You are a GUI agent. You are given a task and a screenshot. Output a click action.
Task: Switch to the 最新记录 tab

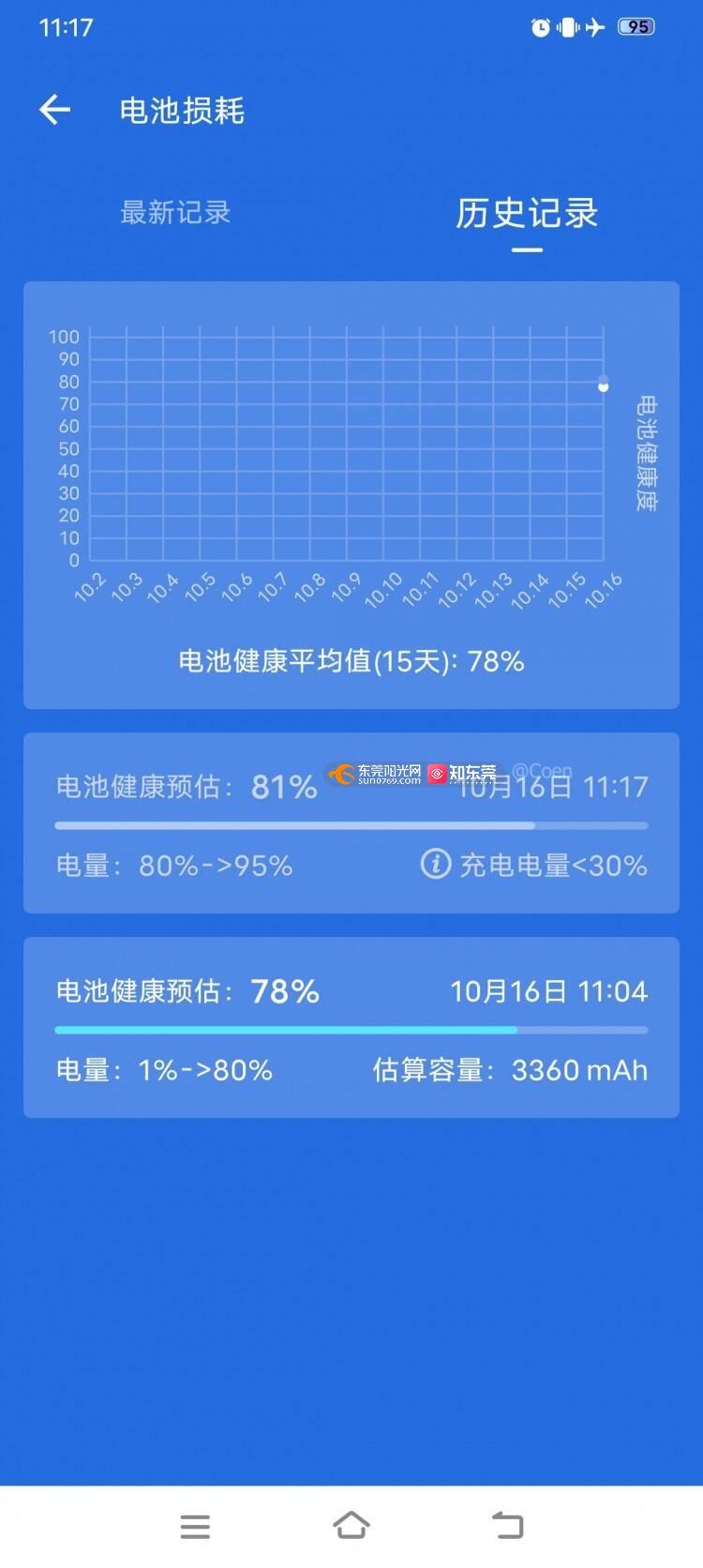coord(175,213)
